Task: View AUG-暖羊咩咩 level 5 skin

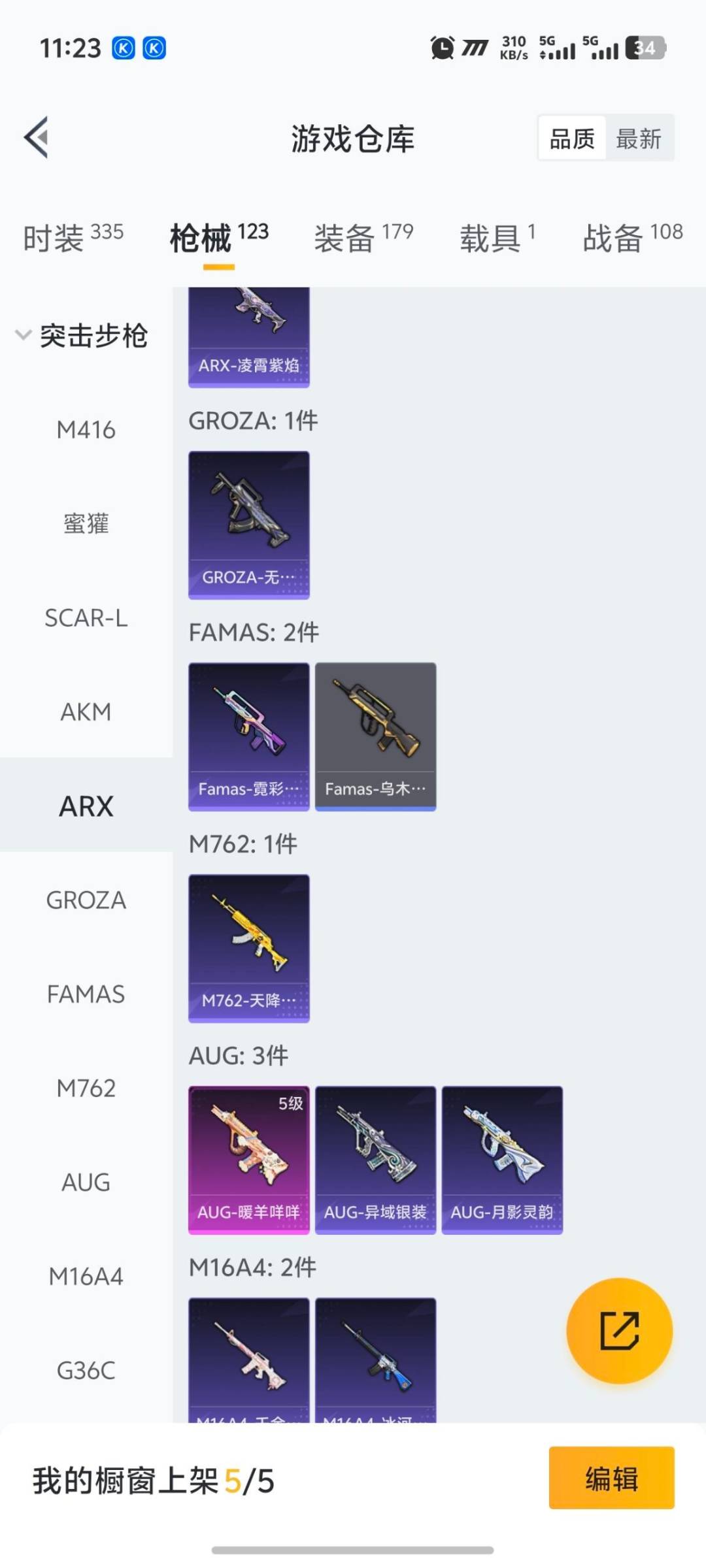Action: [249, 1160]
